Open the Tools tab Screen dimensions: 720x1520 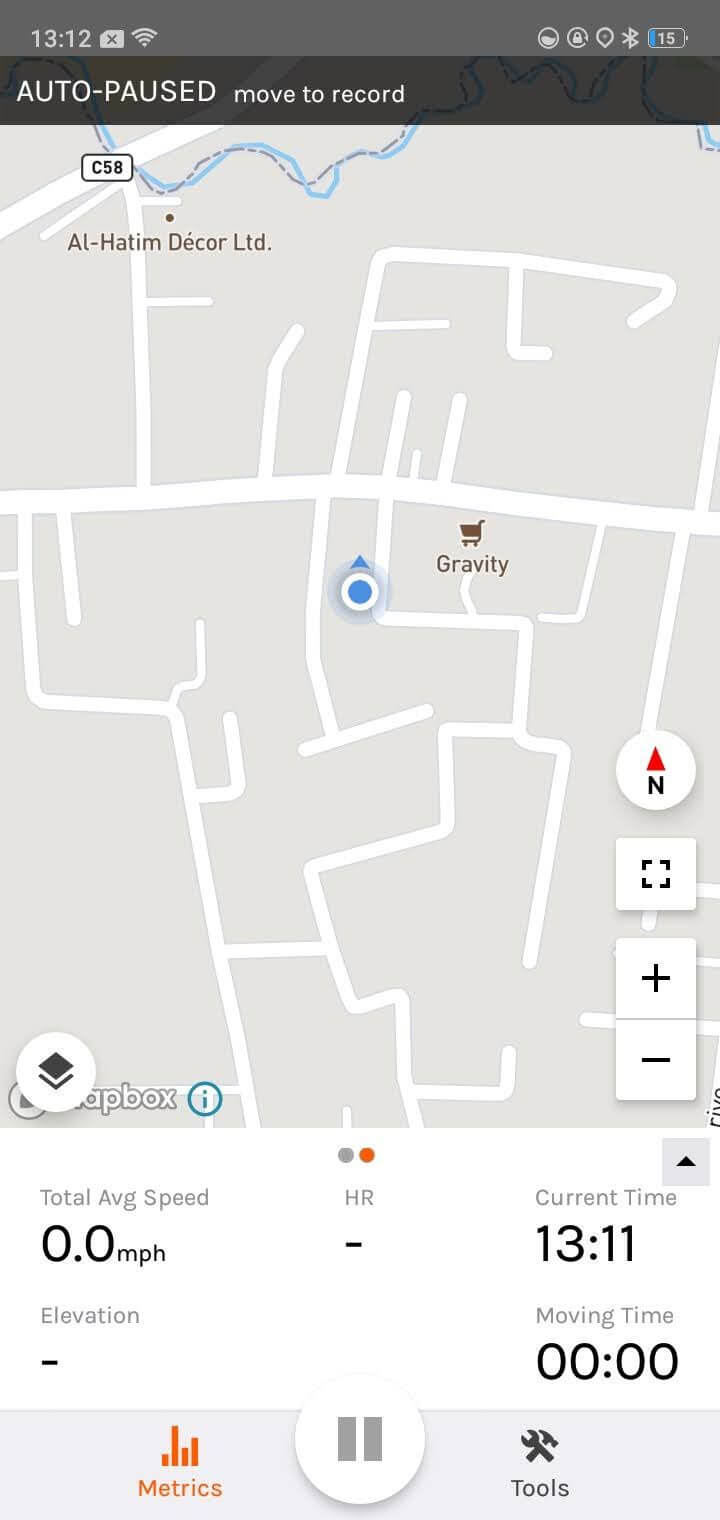pyautogui.click(x=539, y=1460)
